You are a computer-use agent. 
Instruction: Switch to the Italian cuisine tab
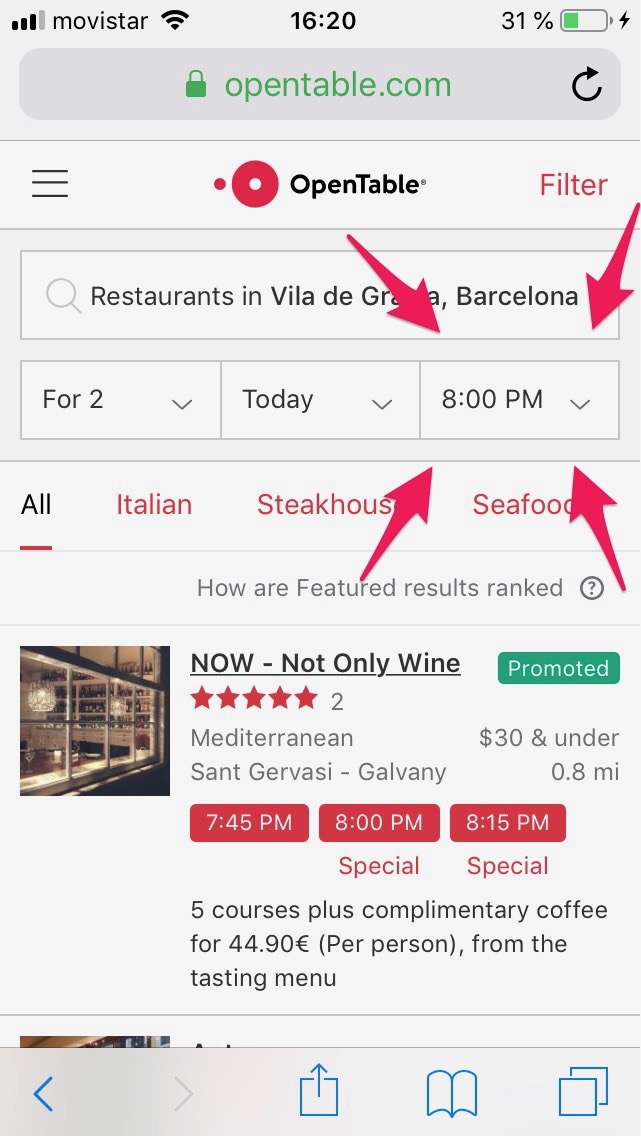154,505
